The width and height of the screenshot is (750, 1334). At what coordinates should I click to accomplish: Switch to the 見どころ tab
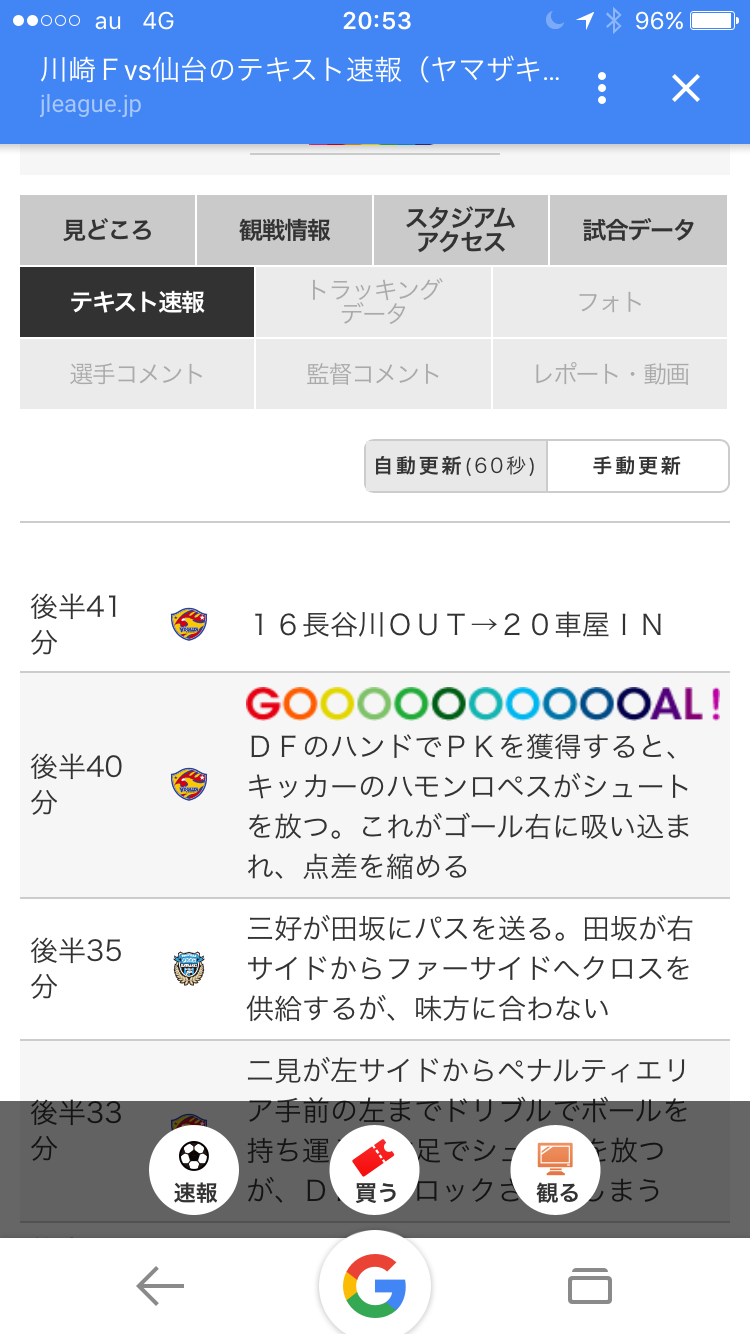click(x=108, y=230)
